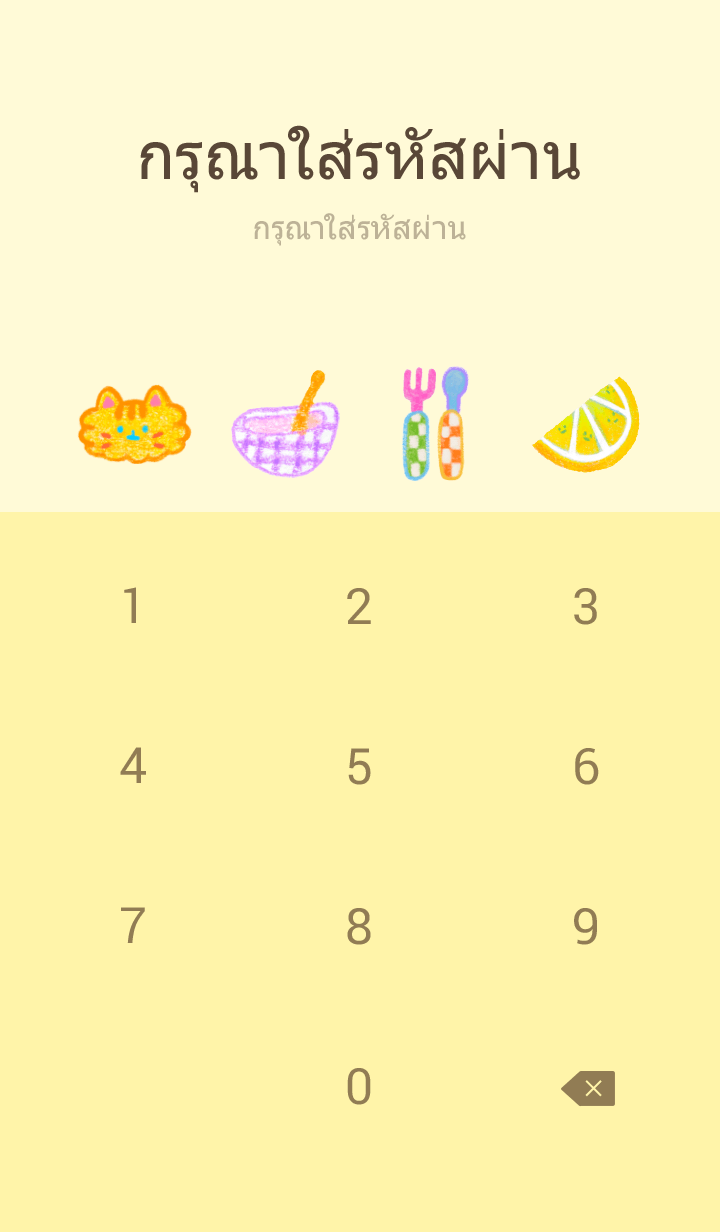This screenshot has height=1232, width=720.
Task: Tap the 6 key
Action: (586, 767)
